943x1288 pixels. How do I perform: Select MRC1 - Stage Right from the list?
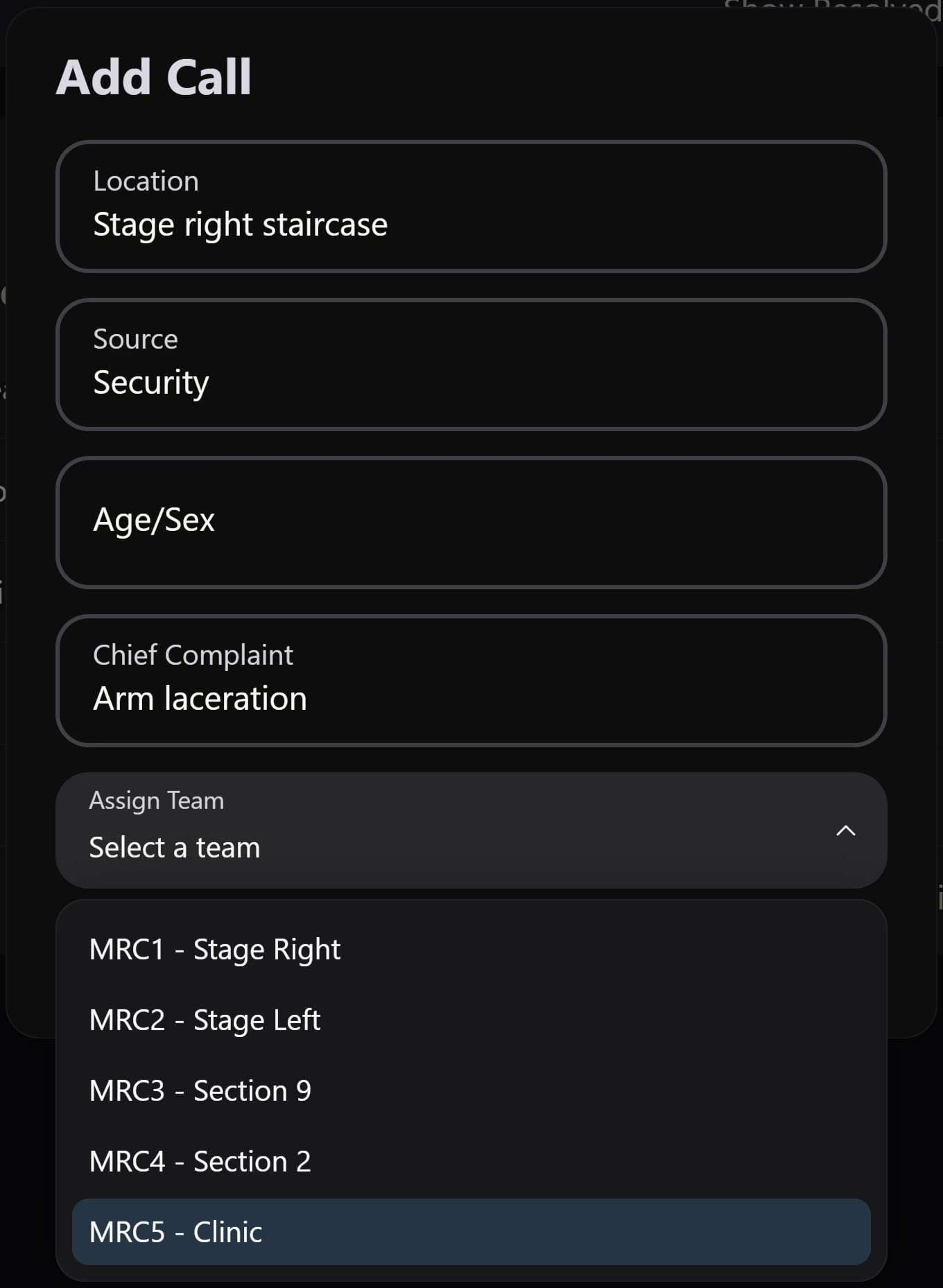coord(215,949)
